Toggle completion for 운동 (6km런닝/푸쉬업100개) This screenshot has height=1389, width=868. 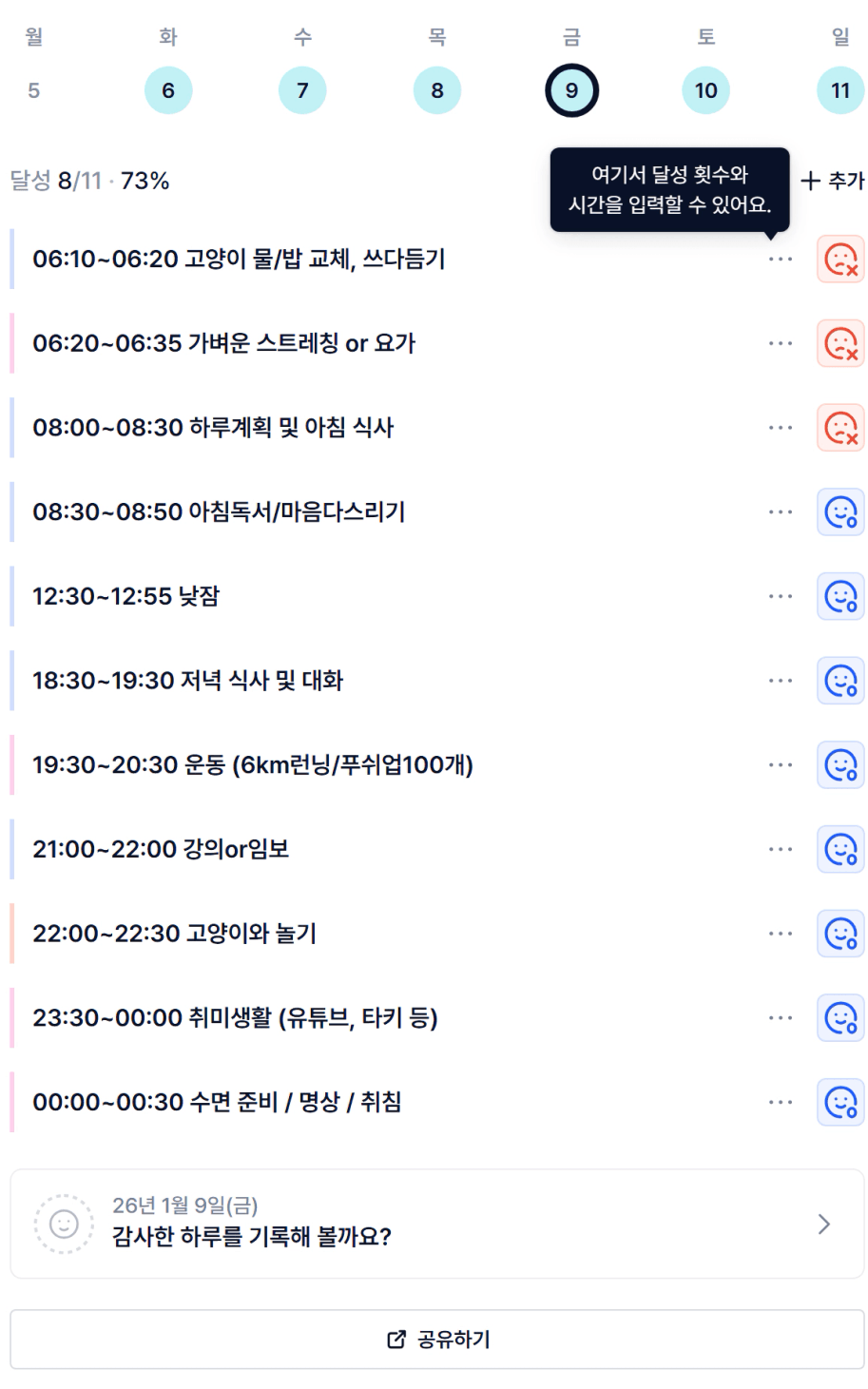(x=840, y=765)
